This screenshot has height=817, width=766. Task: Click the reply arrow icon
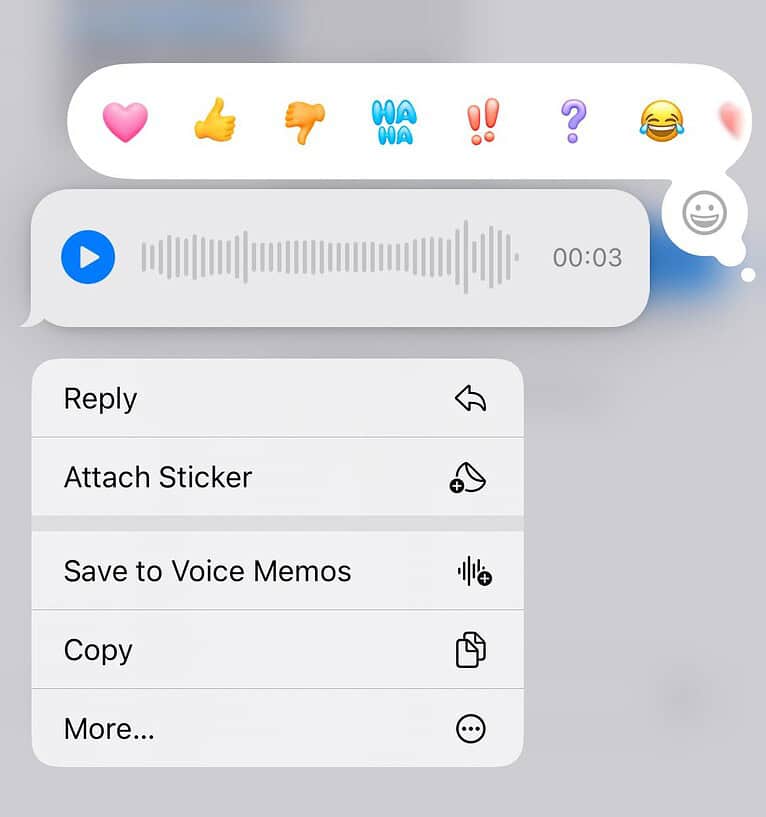(470, 397)
